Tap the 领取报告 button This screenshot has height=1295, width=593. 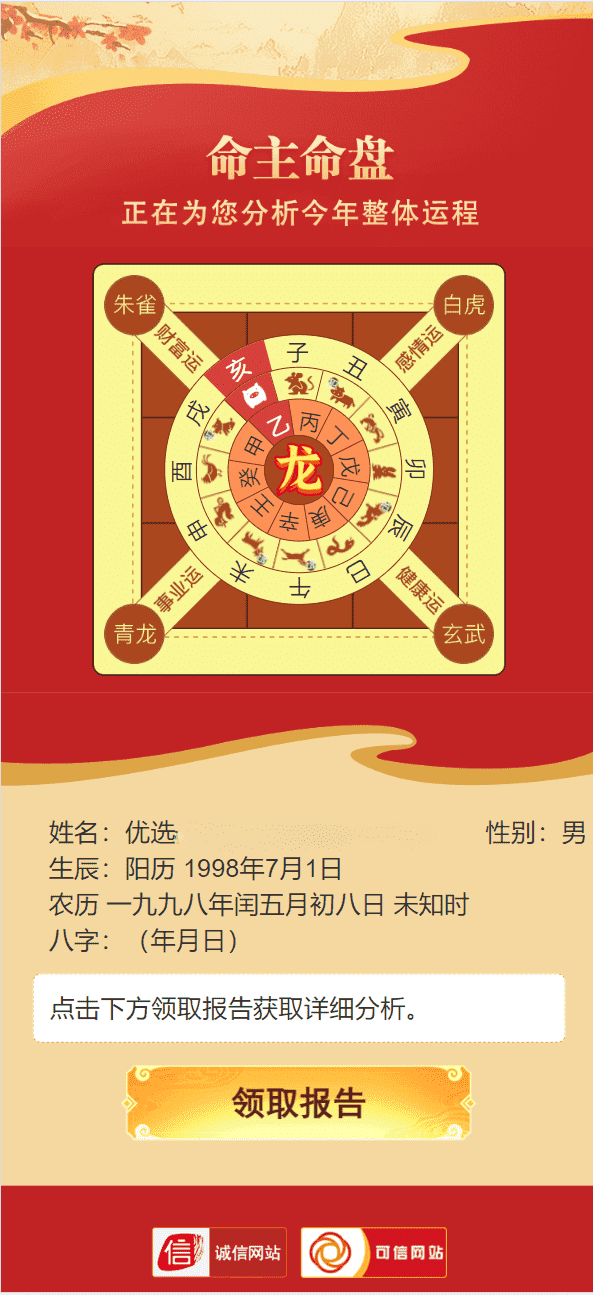tap(299, 1103)
